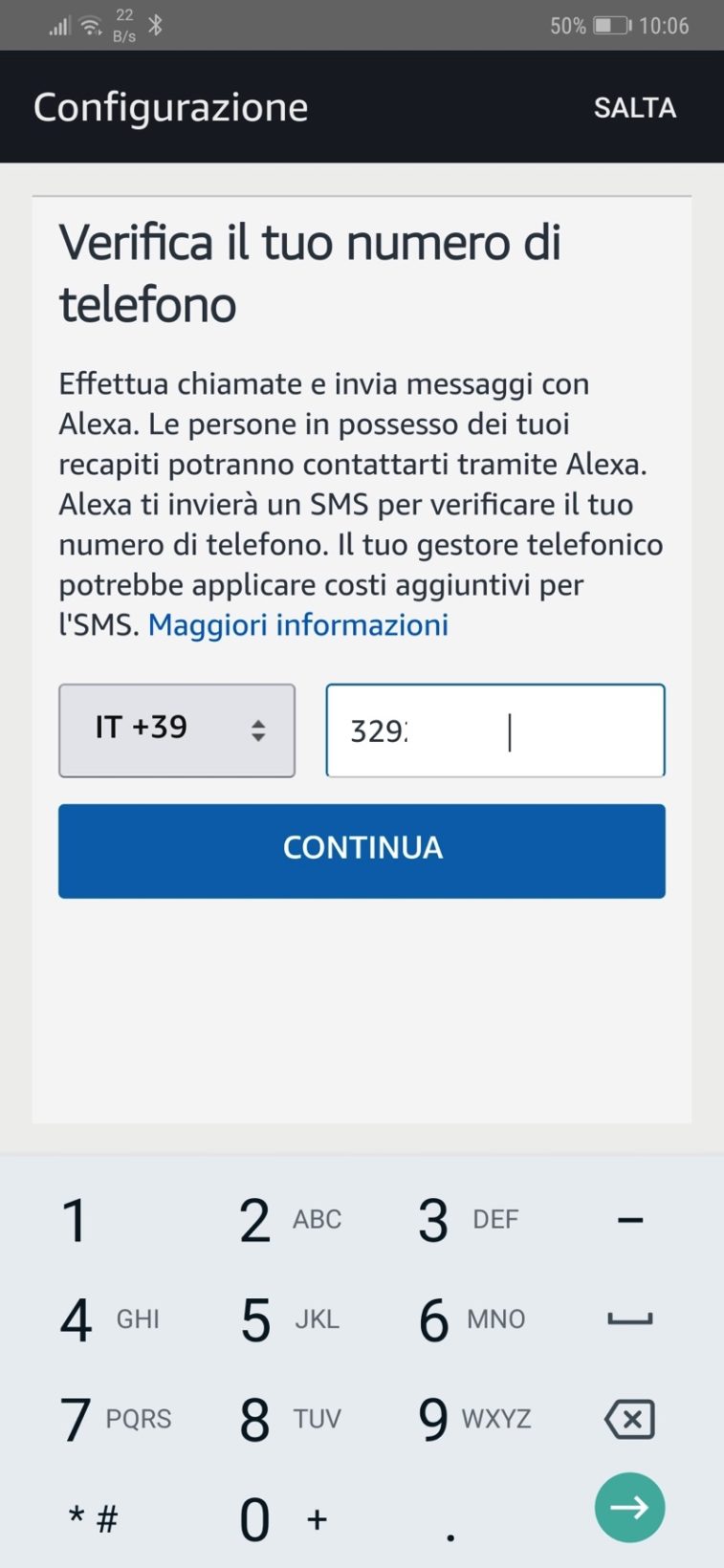The width and height of the screenshot is (724, 1568).
Task: Open the Maggiori informazioni link
Action: pyautogui.click(x=297, y=625)
